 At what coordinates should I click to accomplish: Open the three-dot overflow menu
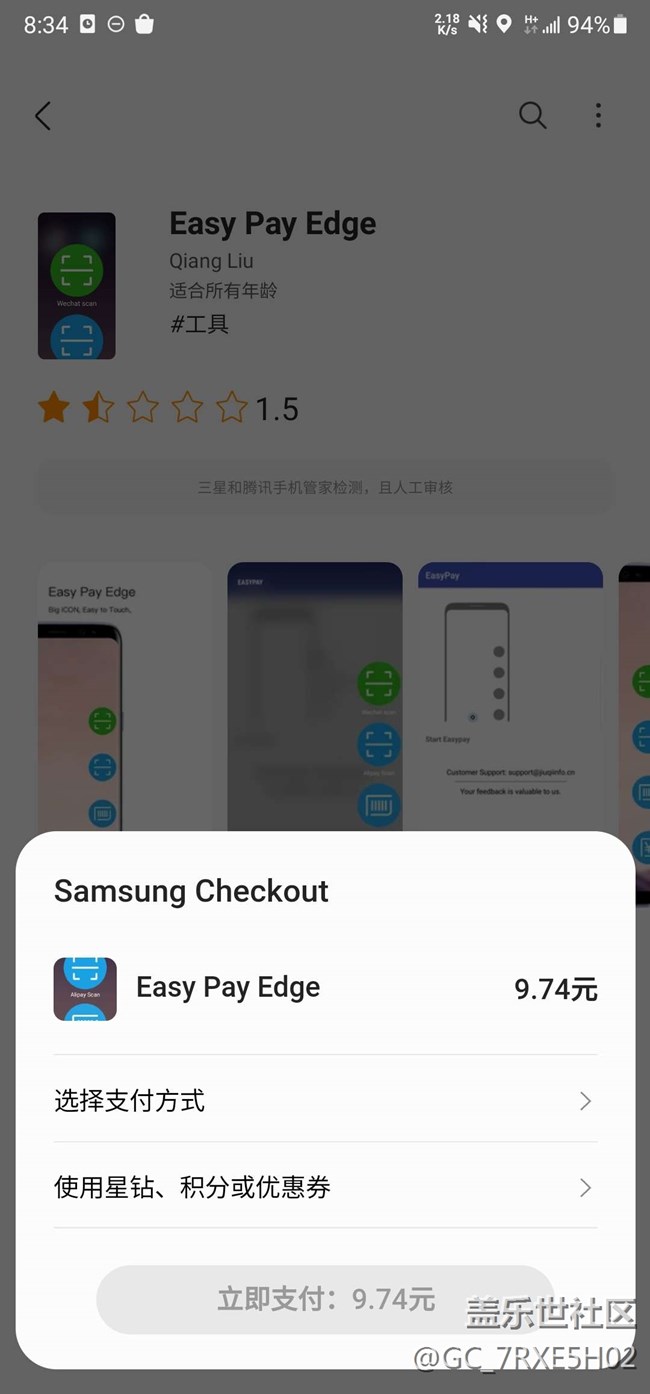tap(598, 116)
